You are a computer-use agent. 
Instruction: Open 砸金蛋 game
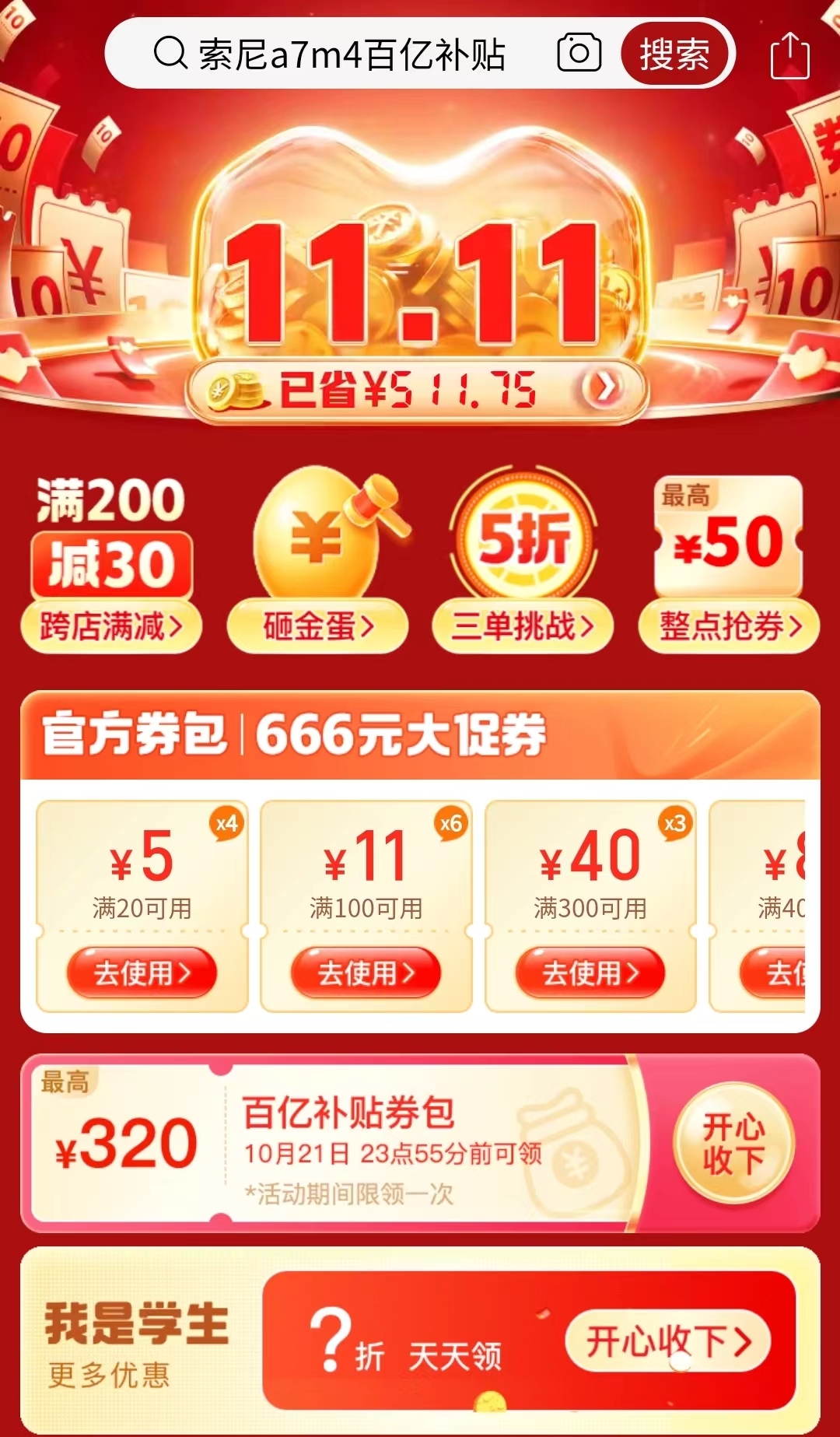tap(317, 626)
